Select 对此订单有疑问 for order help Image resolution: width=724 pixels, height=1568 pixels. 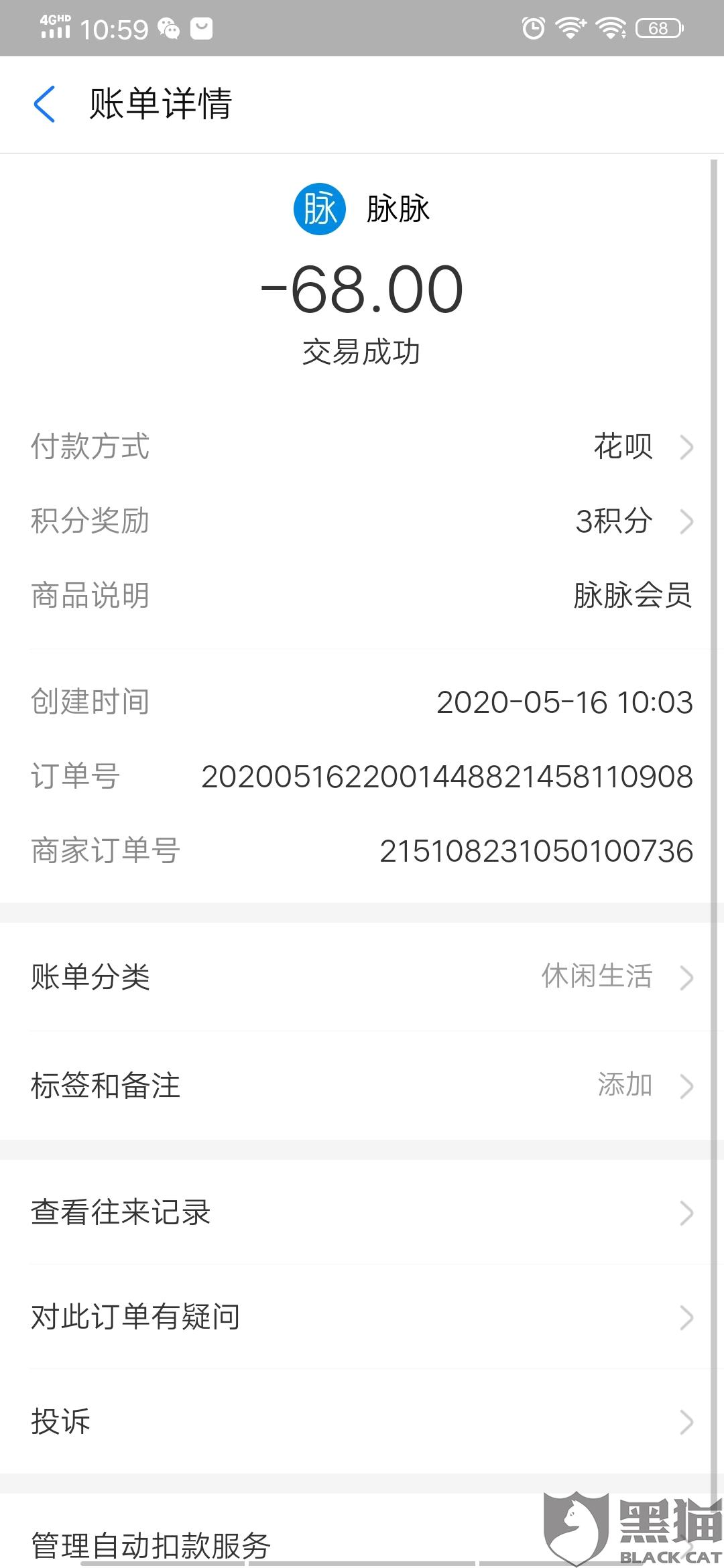[x=362, y=1317]
